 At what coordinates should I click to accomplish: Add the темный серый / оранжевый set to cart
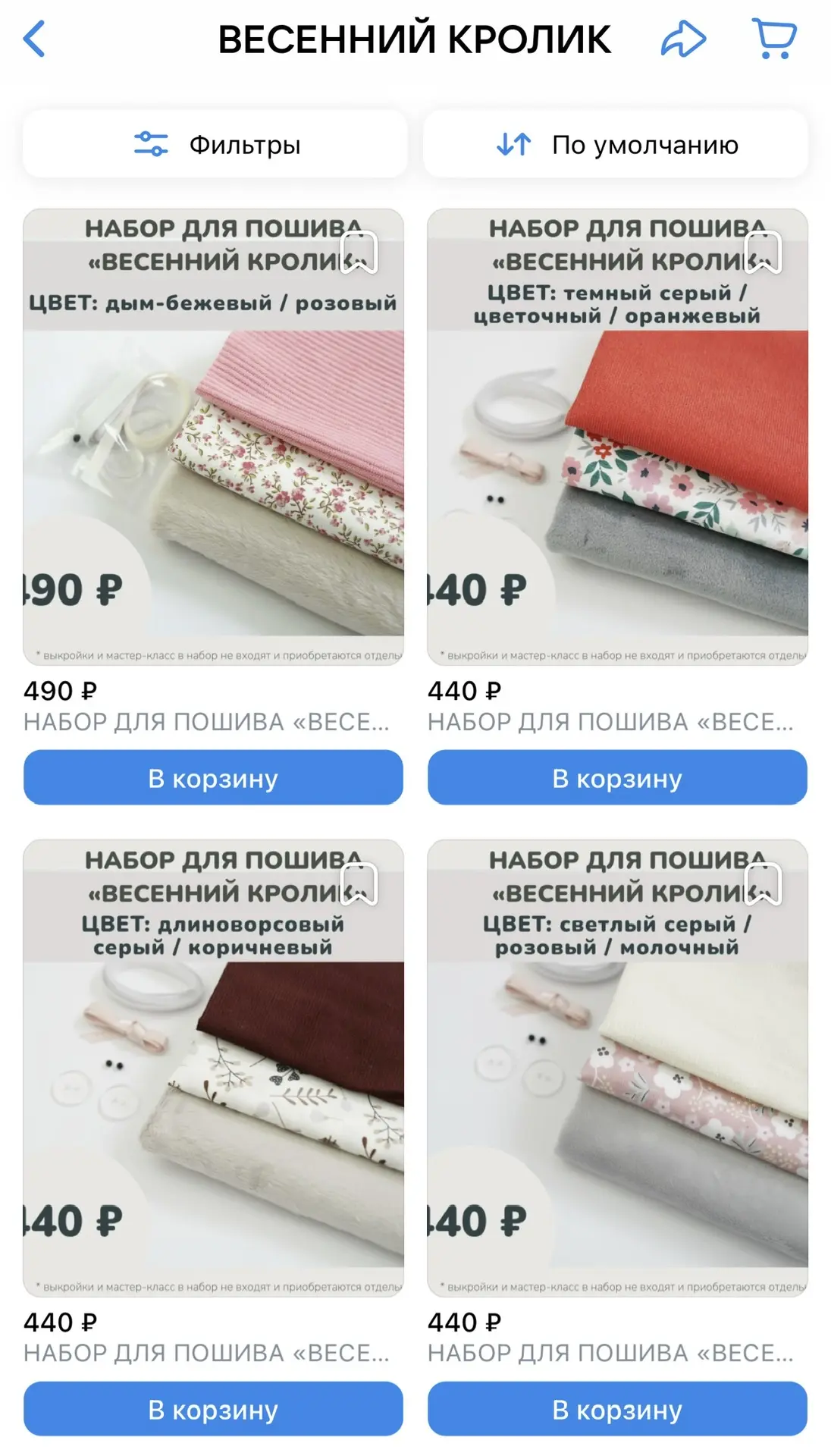coord(617,778)
